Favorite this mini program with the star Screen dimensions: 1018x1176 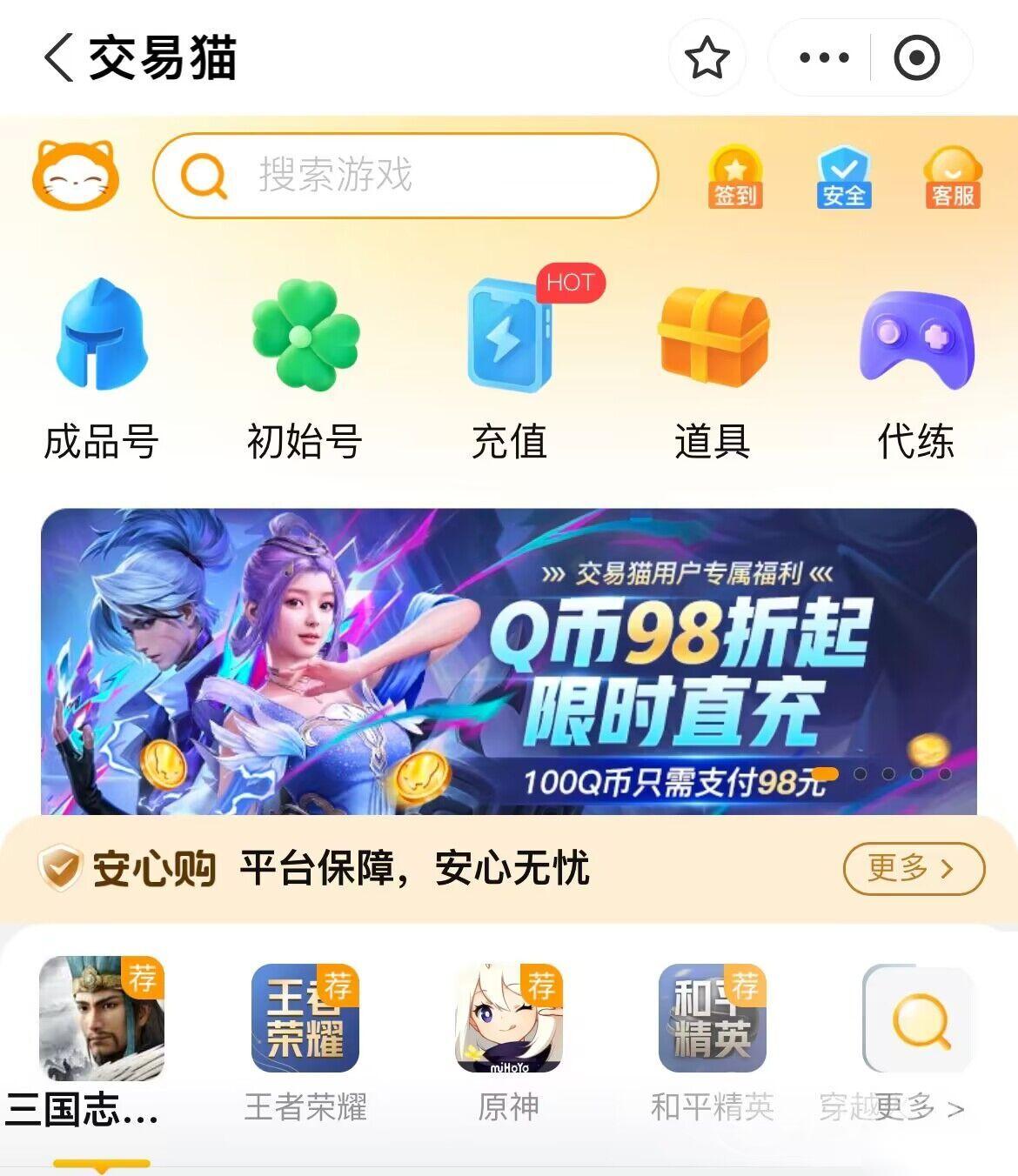click(707, 58)
